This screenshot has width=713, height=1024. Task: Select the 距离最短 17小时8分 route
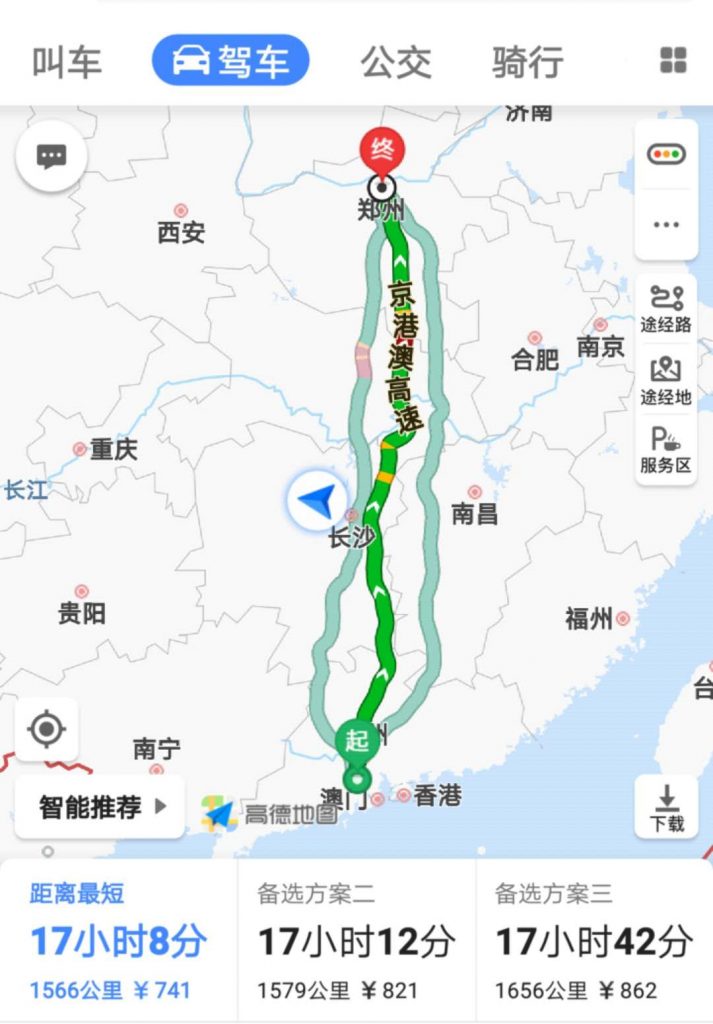pos(118,942)
